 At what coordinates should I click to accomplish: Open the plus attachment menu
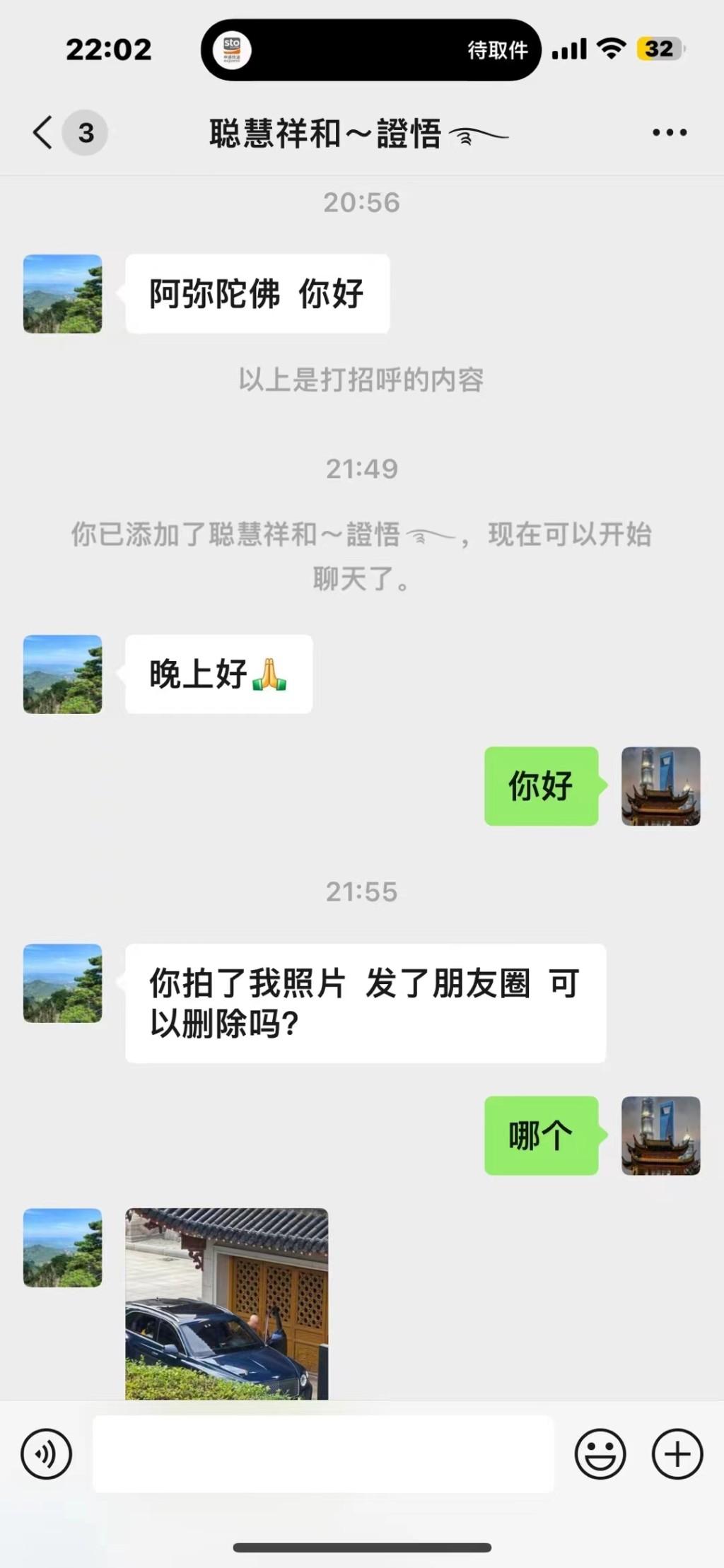(x=677, y=1453)
